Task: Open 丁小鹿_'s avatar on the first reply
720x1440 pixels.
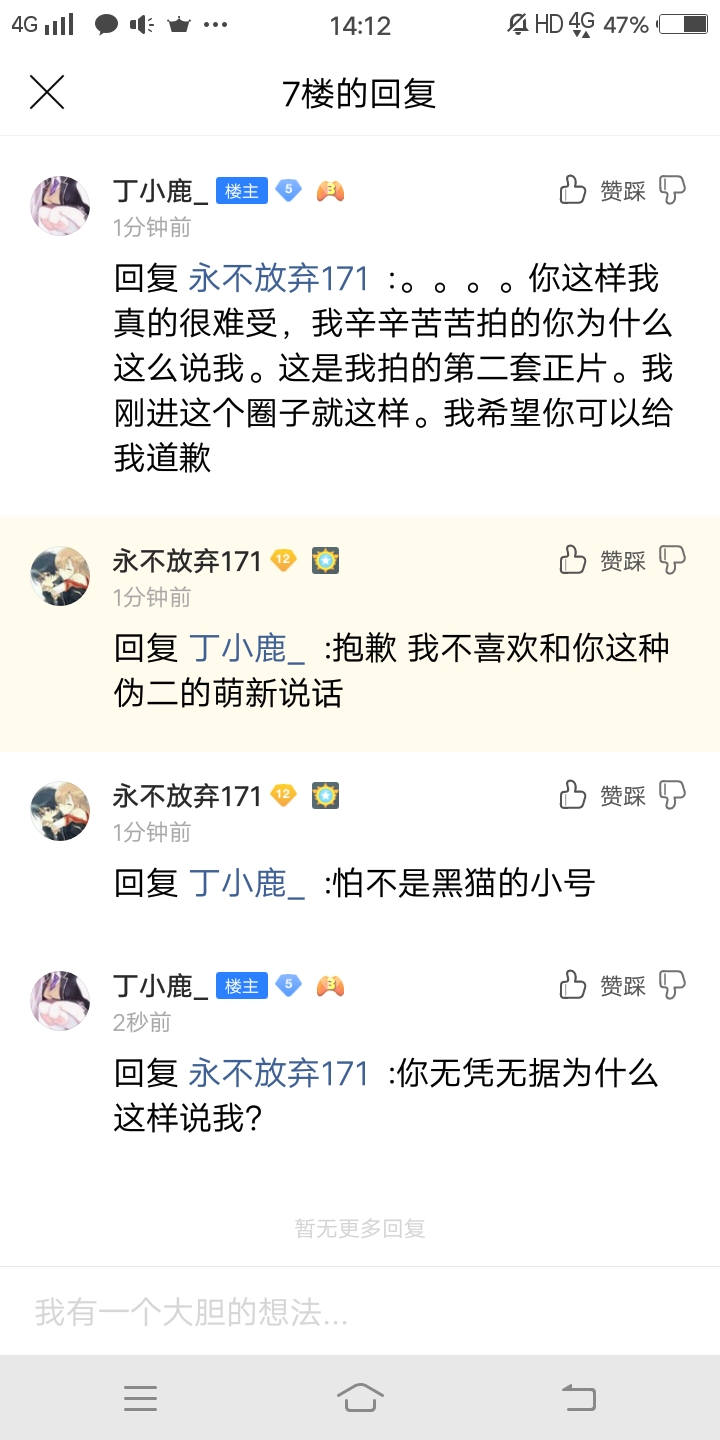Action: (61, 205)
